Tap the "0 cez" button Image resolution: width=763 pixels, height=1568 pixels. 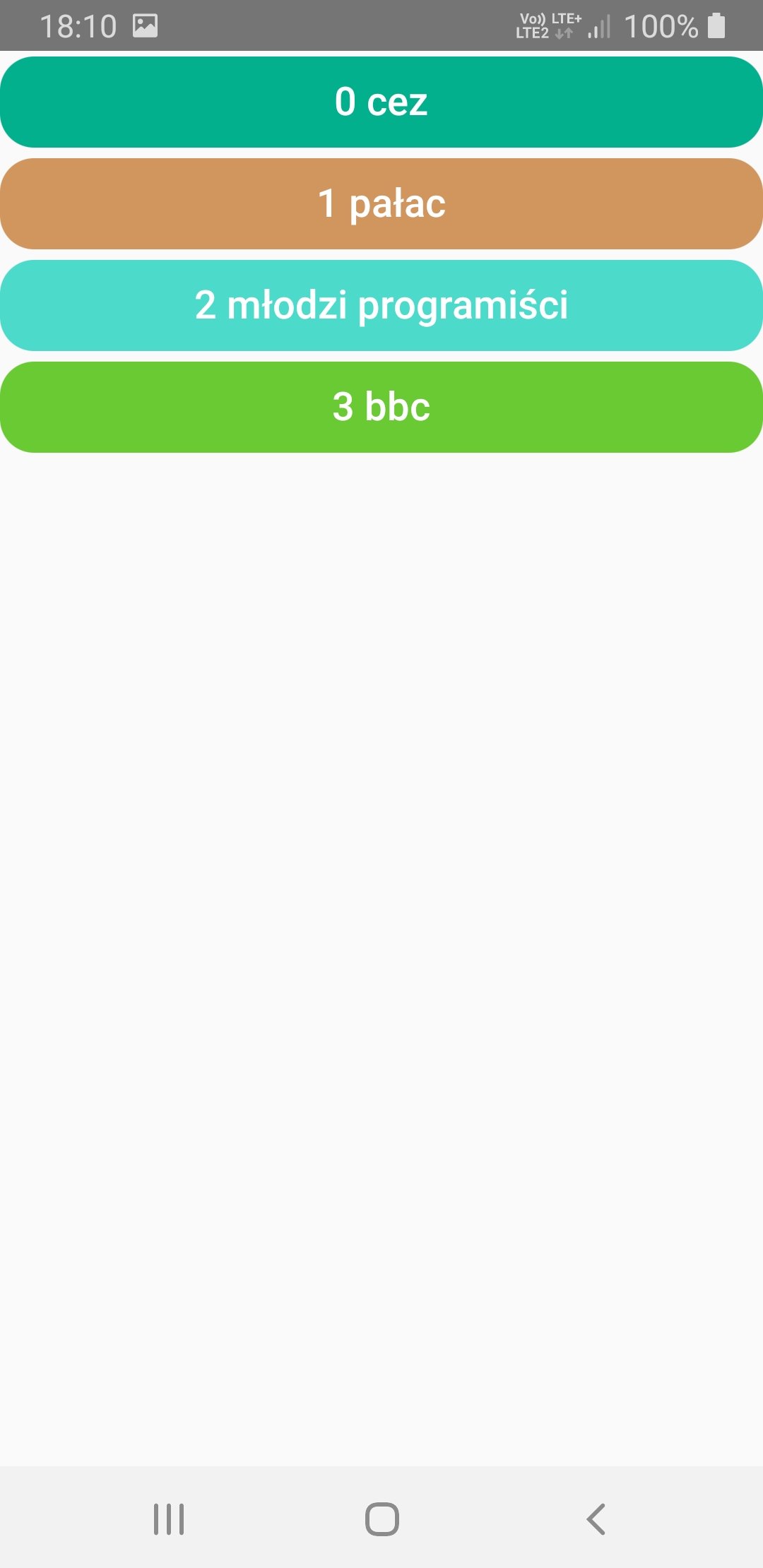[381, 102]
